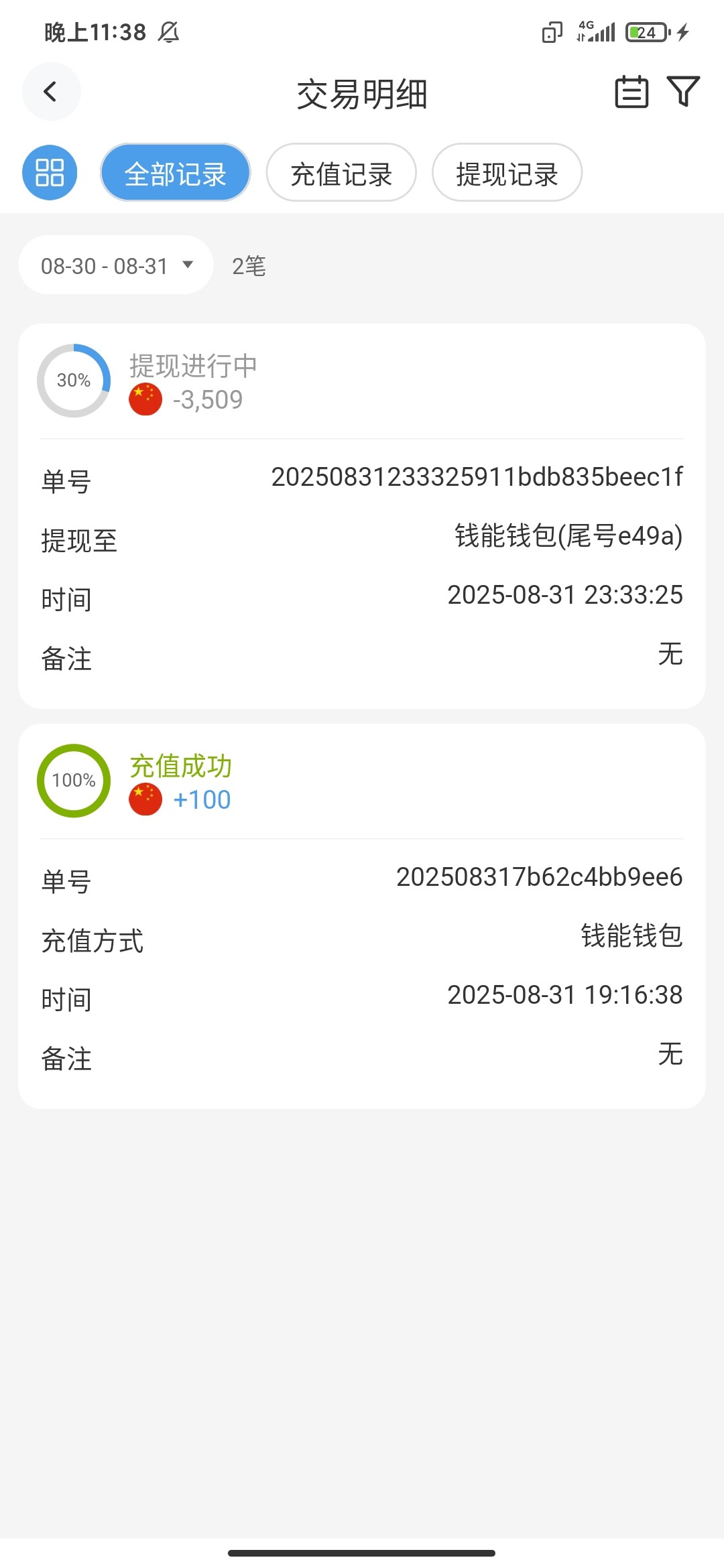
Task: Open the calendar date picker icon
Action: [x=631, y=92]
